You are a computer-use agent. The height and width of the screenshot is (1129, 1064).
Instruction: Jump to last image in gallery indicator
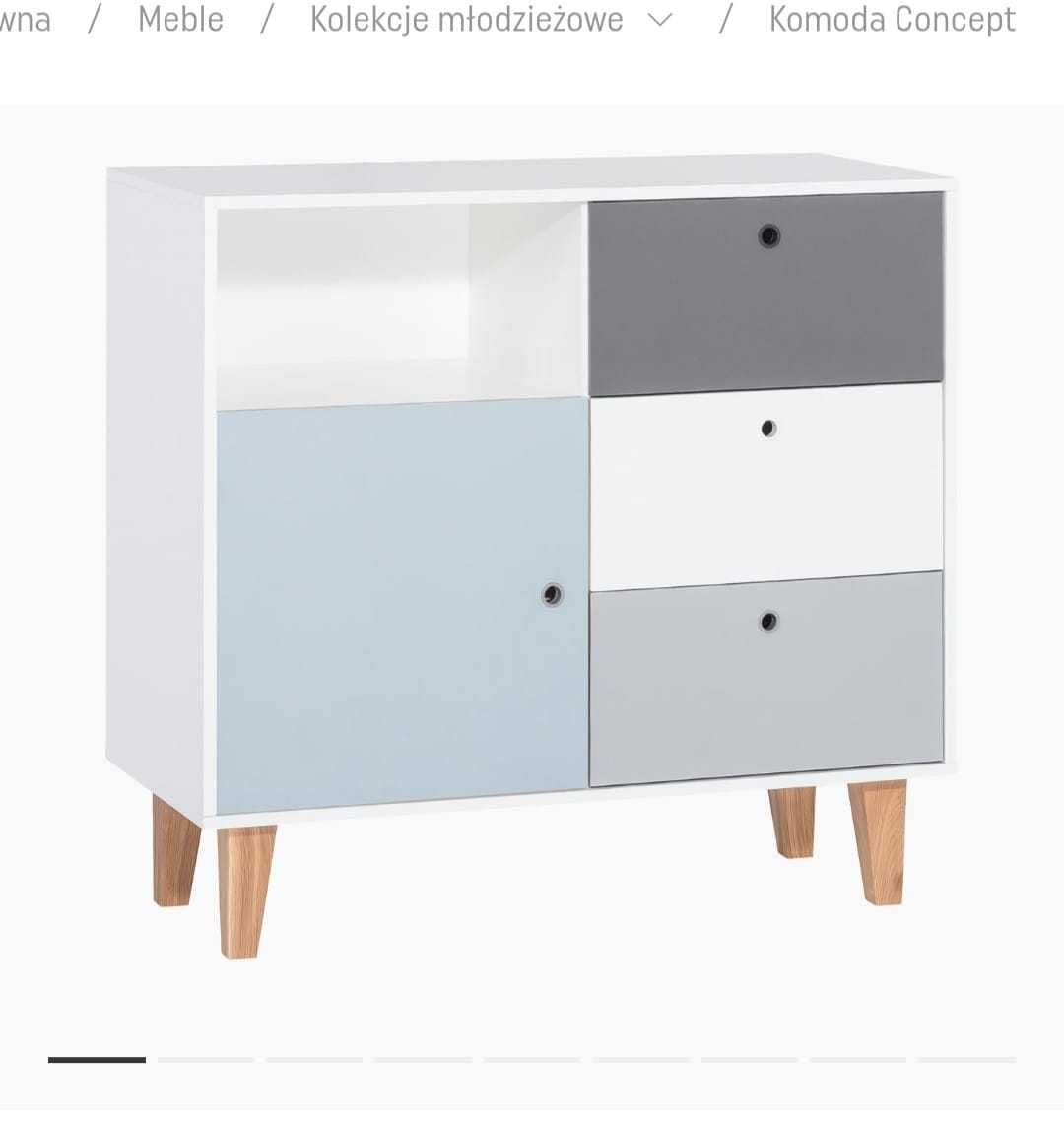pos(965,1060)
